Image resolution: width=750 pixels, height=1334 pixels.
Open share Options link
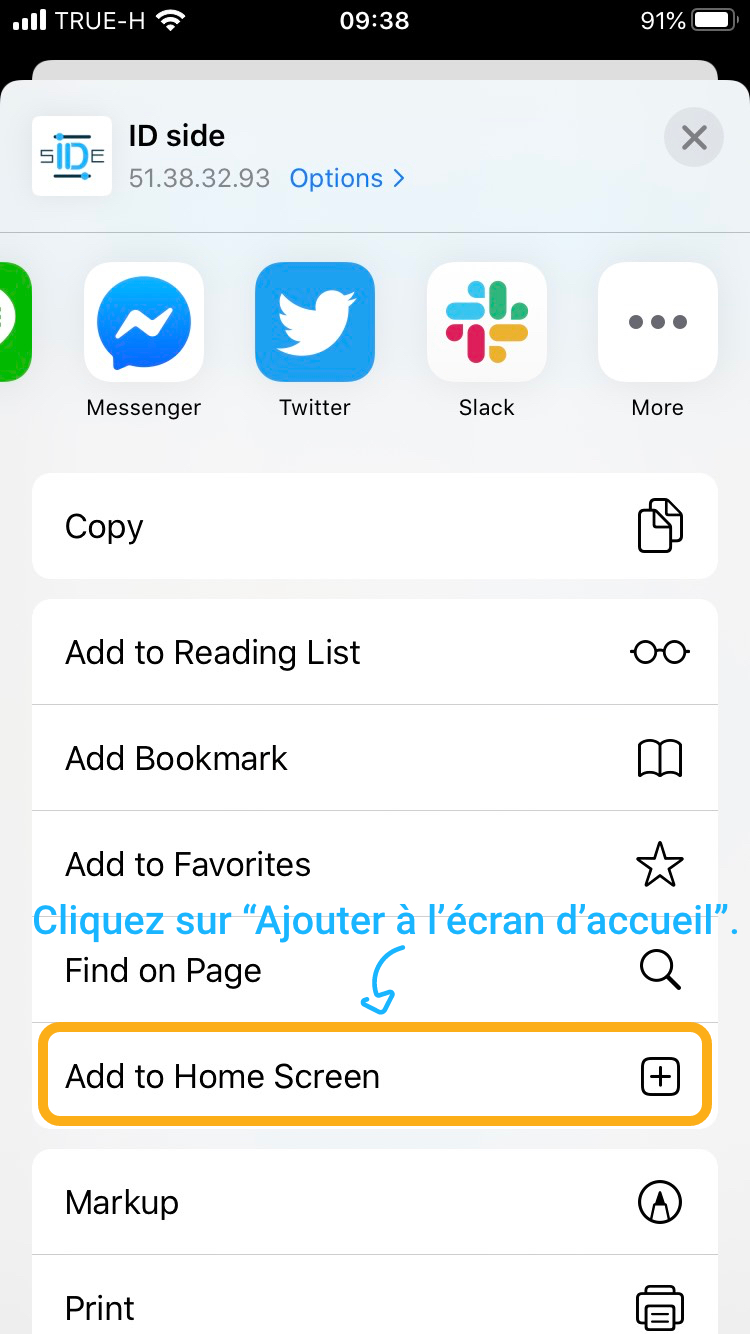click(x=347, y=178)
